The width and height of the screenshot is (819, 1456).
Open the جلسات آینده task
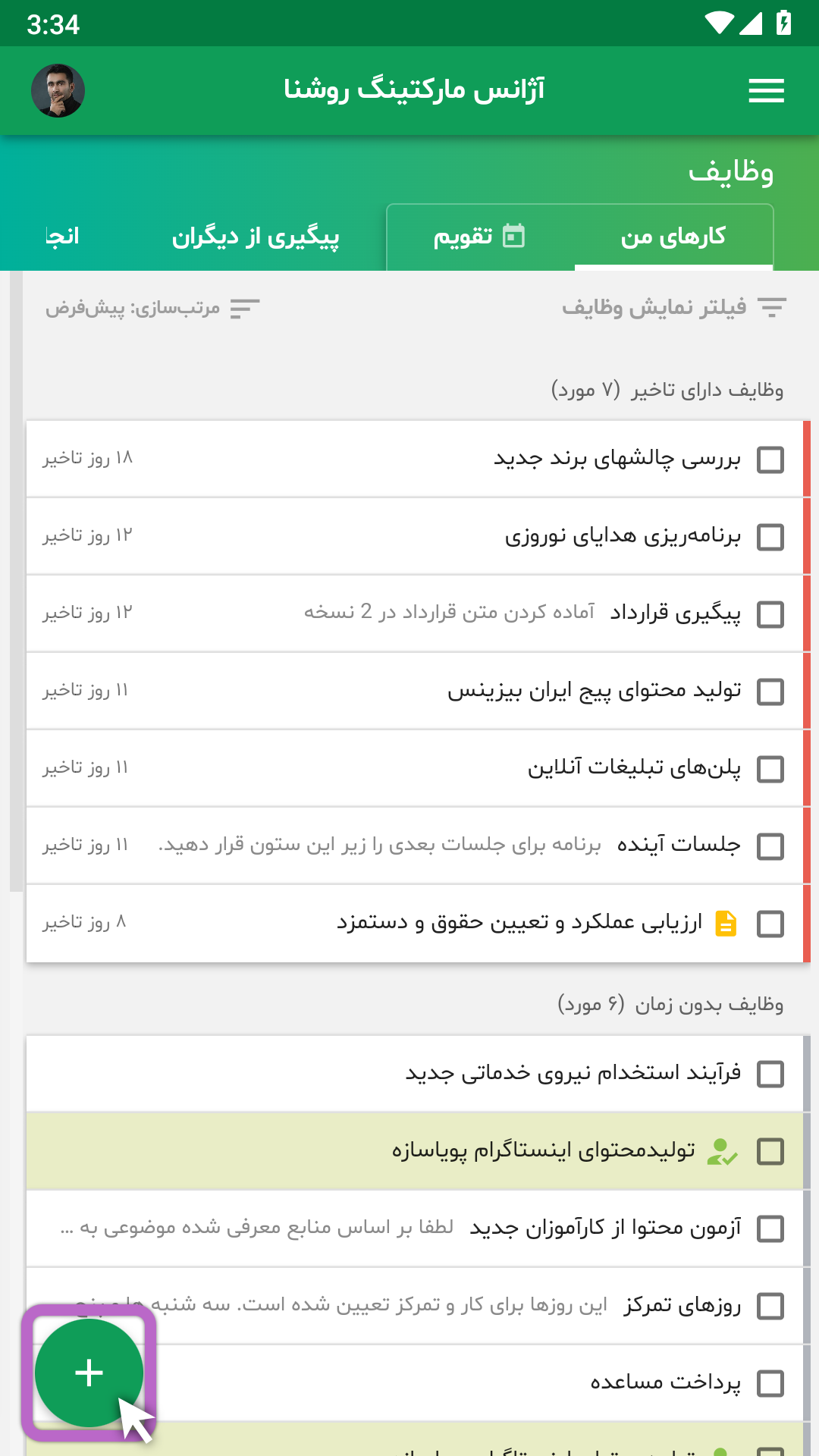[x=415, y=846]
